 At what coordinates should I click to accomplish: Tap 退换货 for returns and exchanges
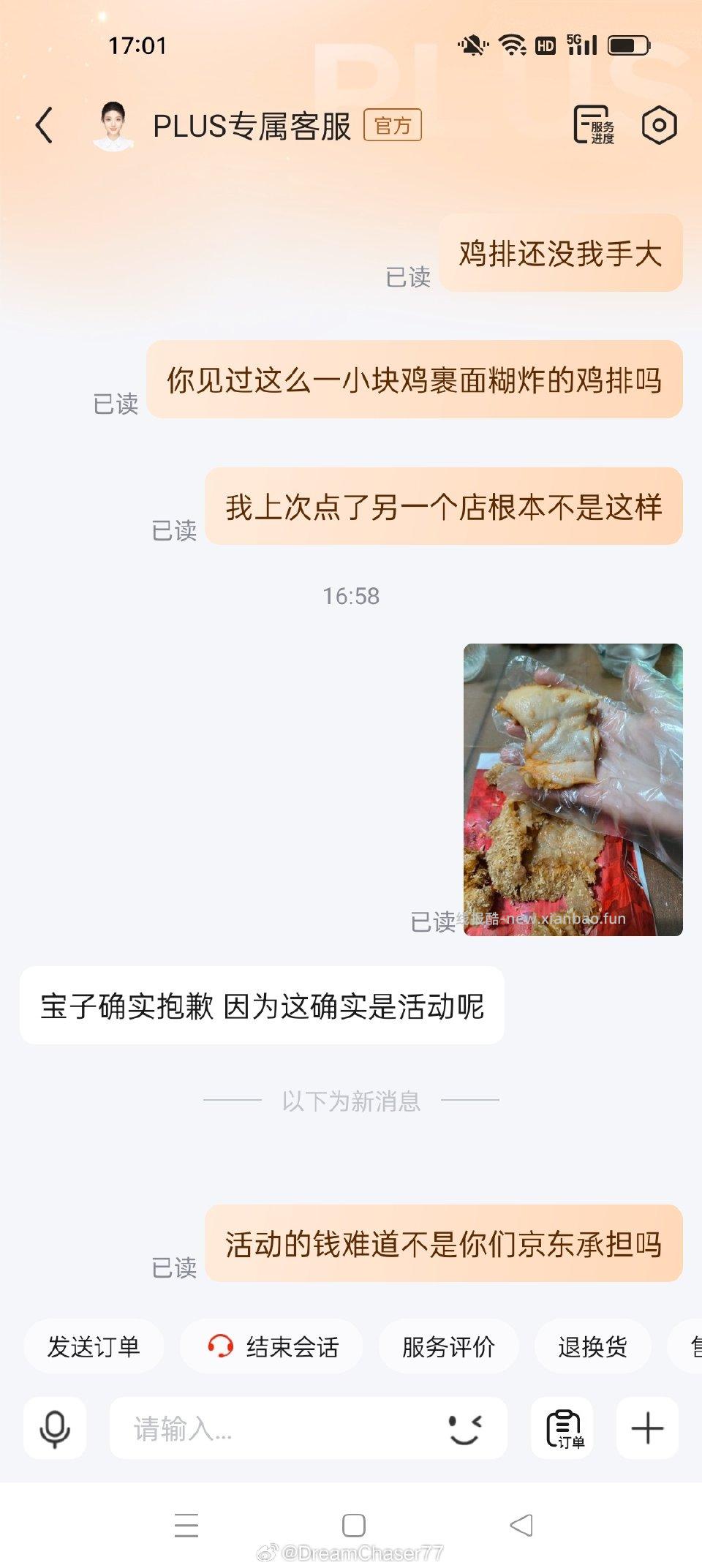pos(592,1346)
